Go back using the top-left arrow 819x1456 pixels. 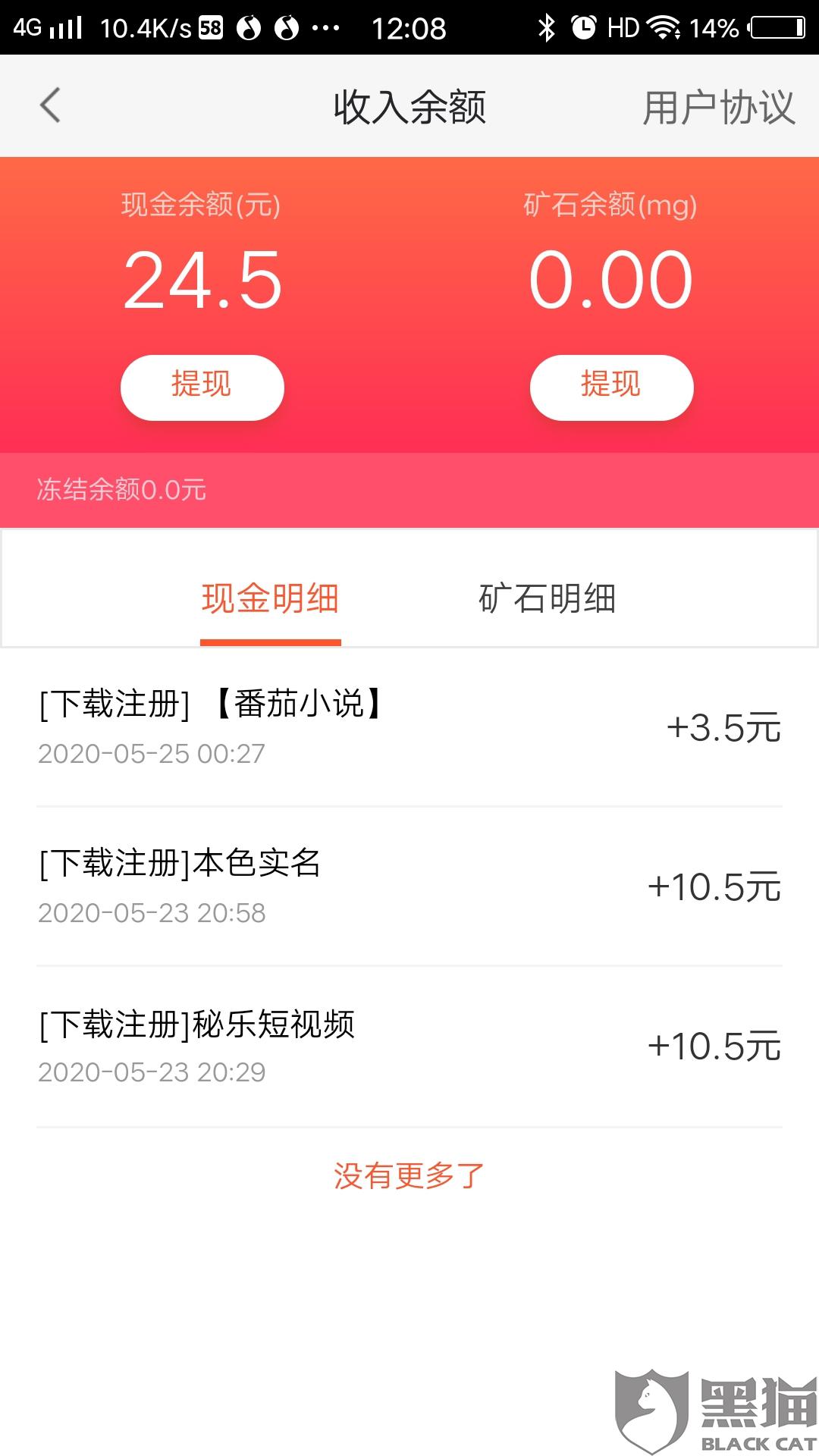tap(50, 105)
